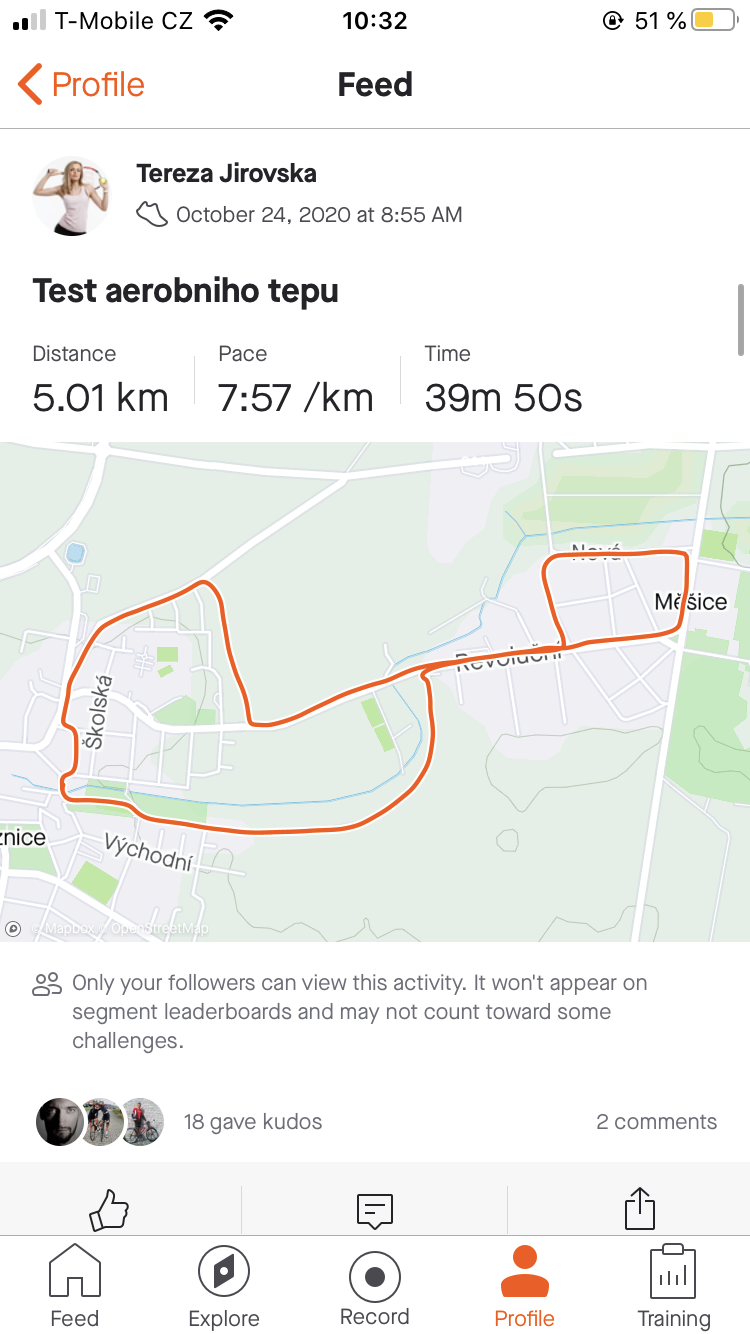Go back to Profile
Image resolution: width=750 pixels, height=1334 pixels.
tap(81, 85)
